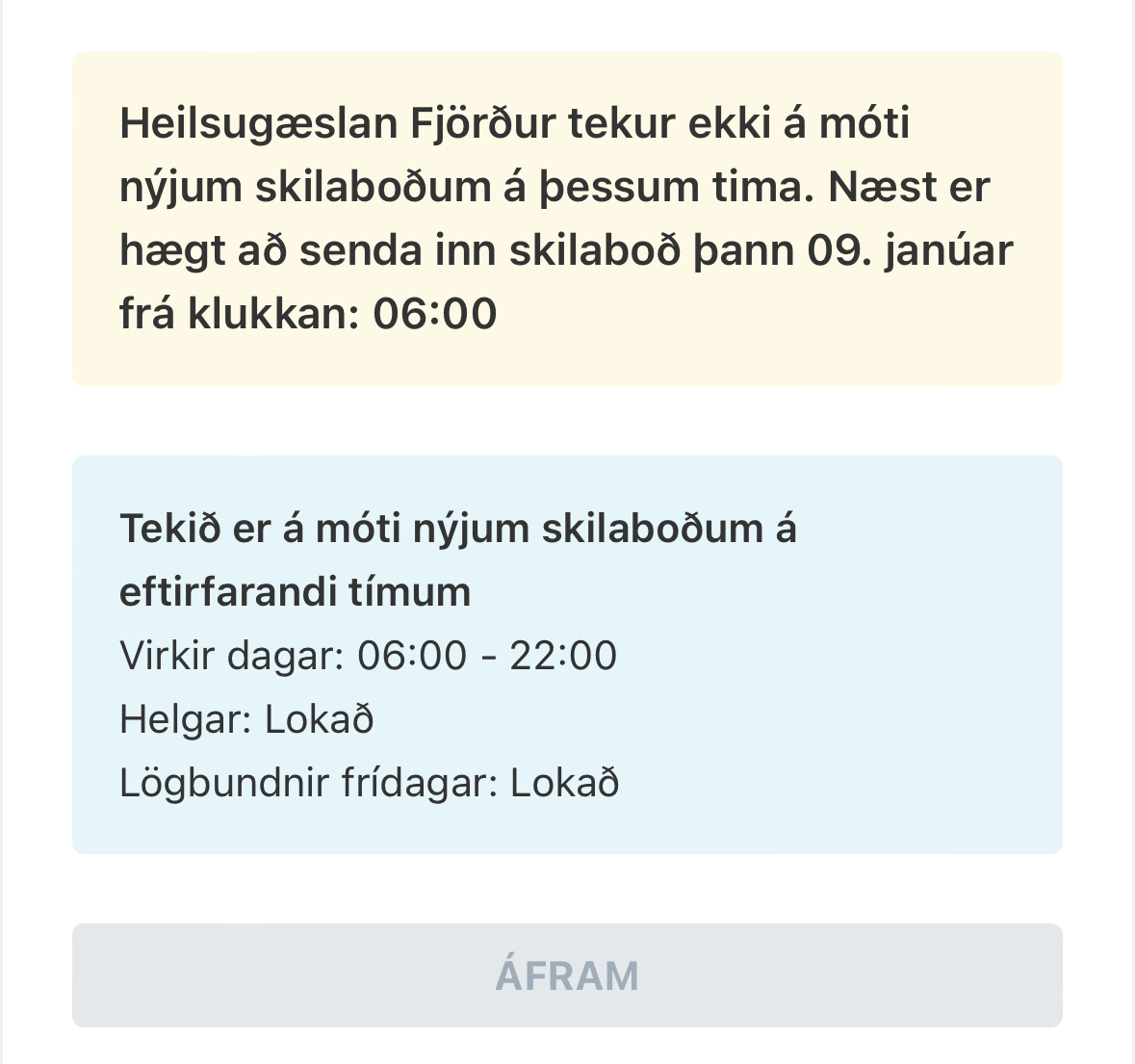Tap the ÁFRAM button
The width and height of the screenshot is (1135, 1064).
(567, 974)
